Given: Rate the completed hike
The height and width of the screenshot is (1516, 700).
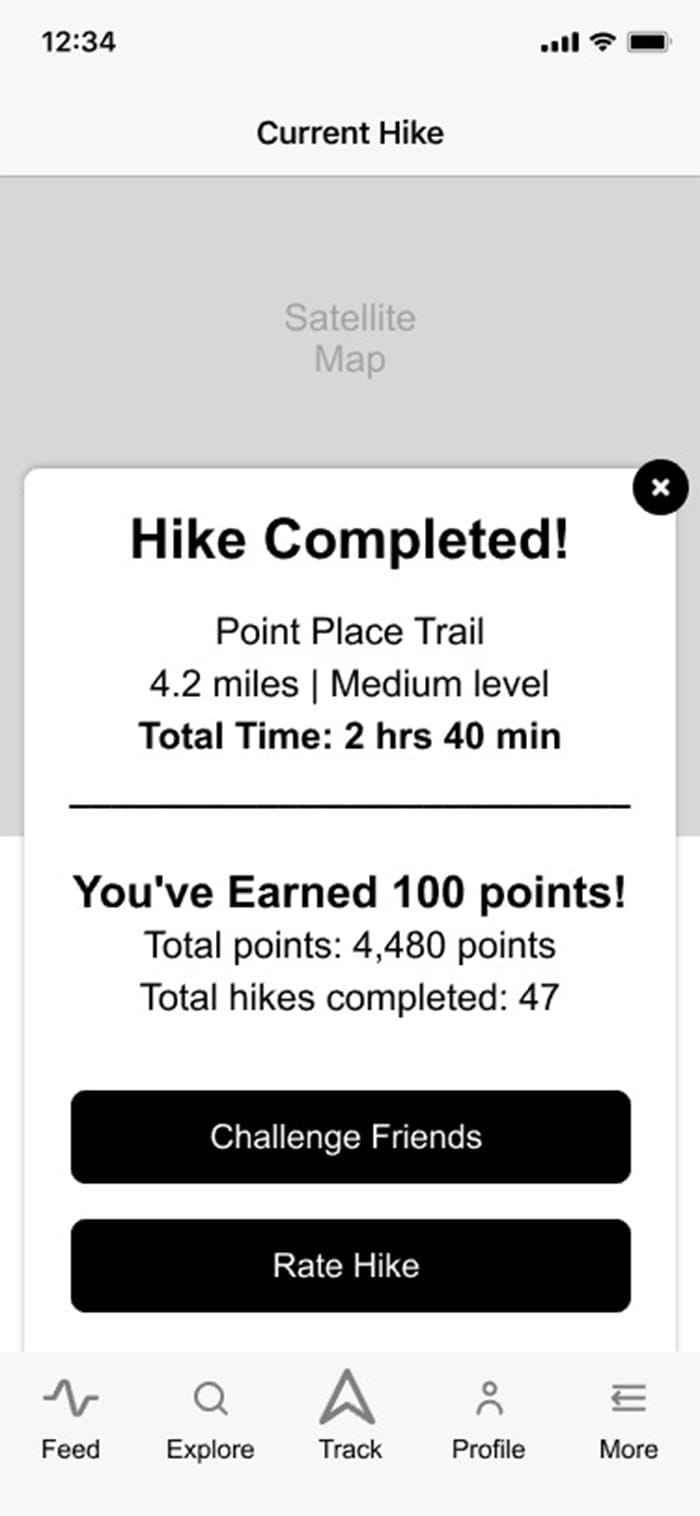Looking at the screenshot, I should pyautogui.click(x=350, y=1265).
